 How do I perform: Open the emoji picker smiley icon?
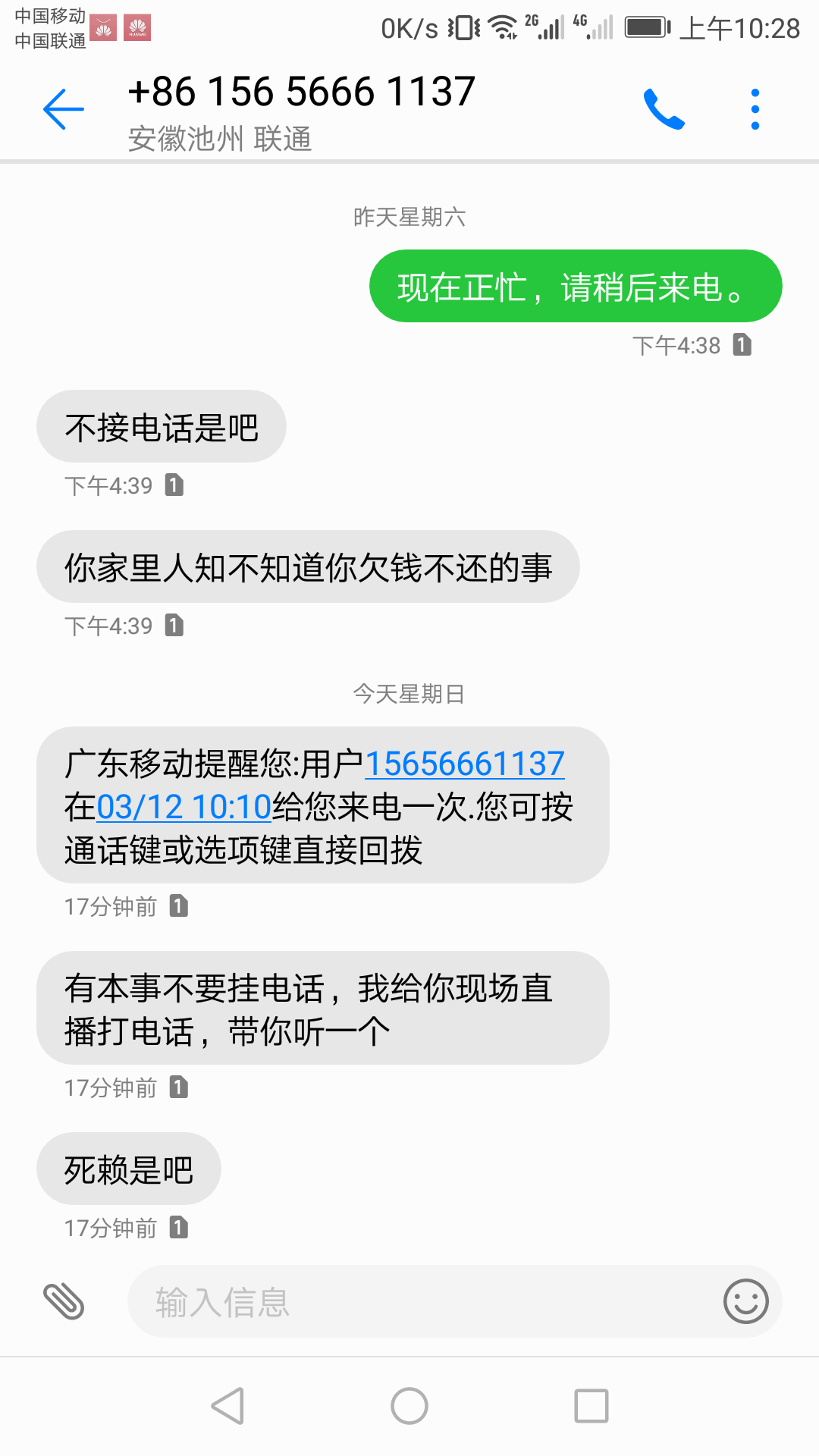click(746, 1301)
